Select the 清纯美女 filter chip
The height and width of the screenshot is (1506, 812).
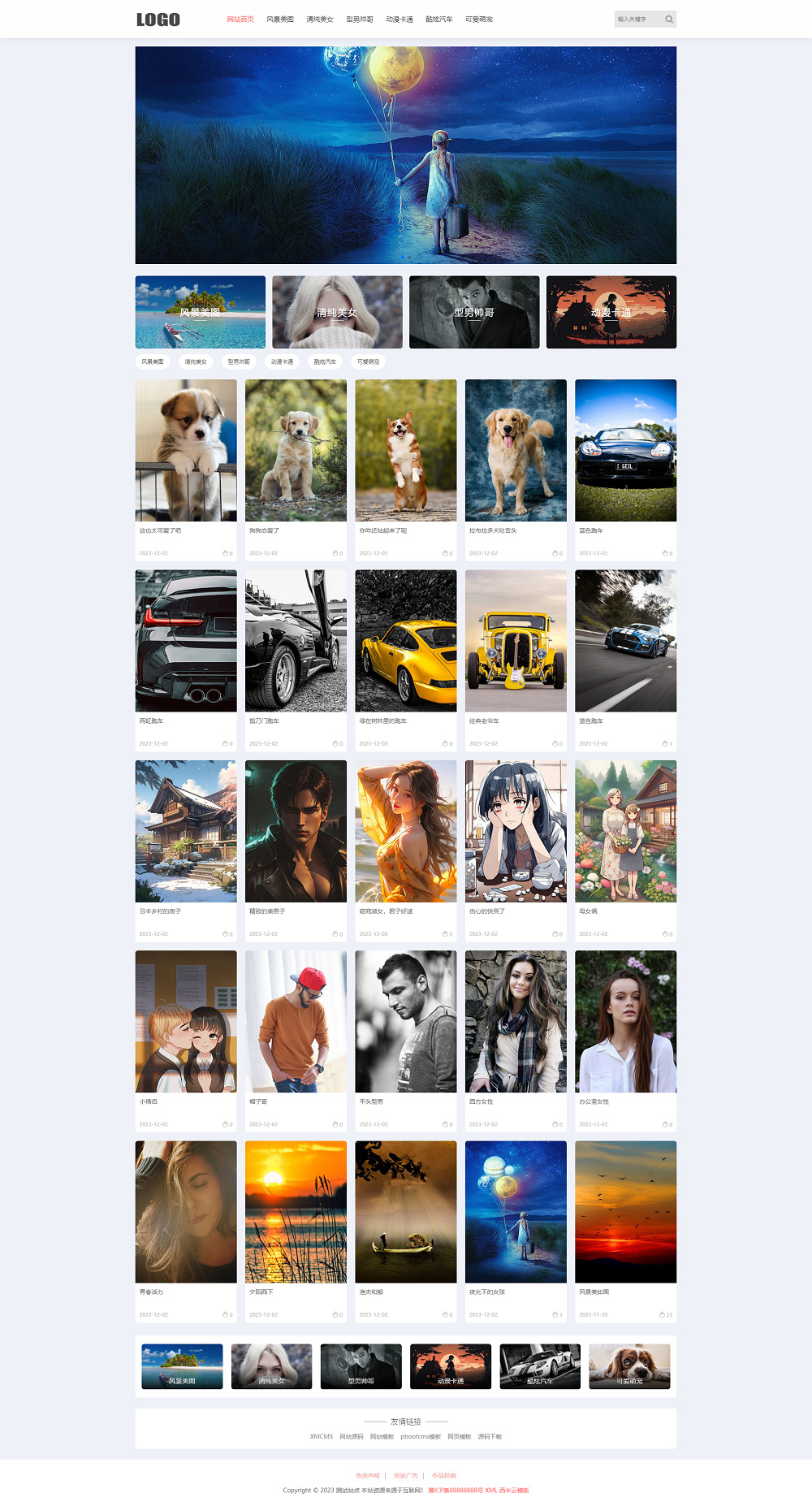[196, 362]
